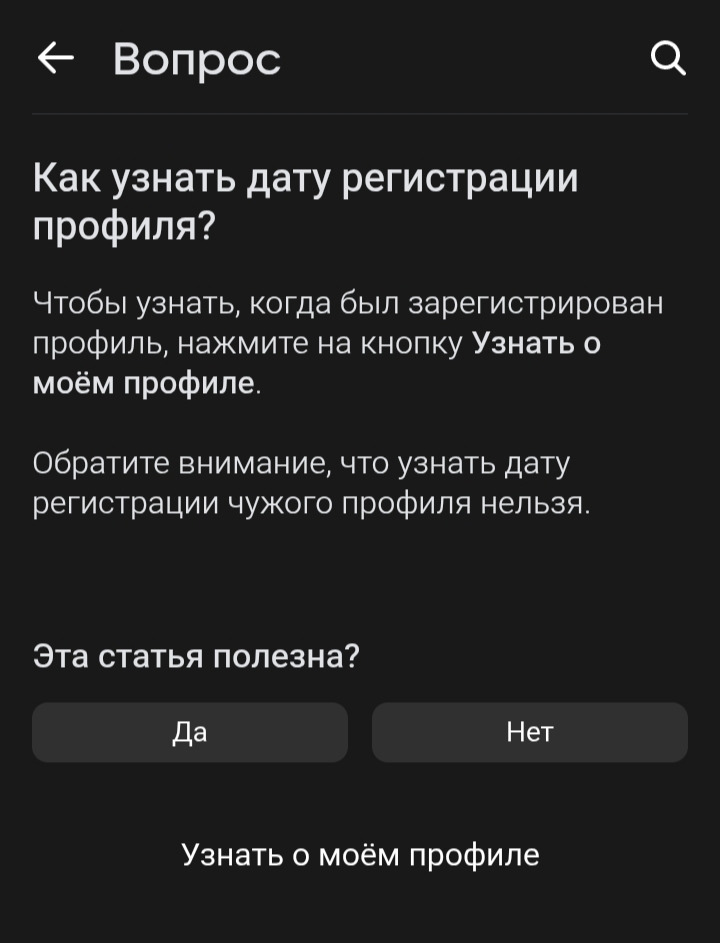Open search with the magnifier icon
The width and height of the screenshot is (720, 943).
pos(668,59)
